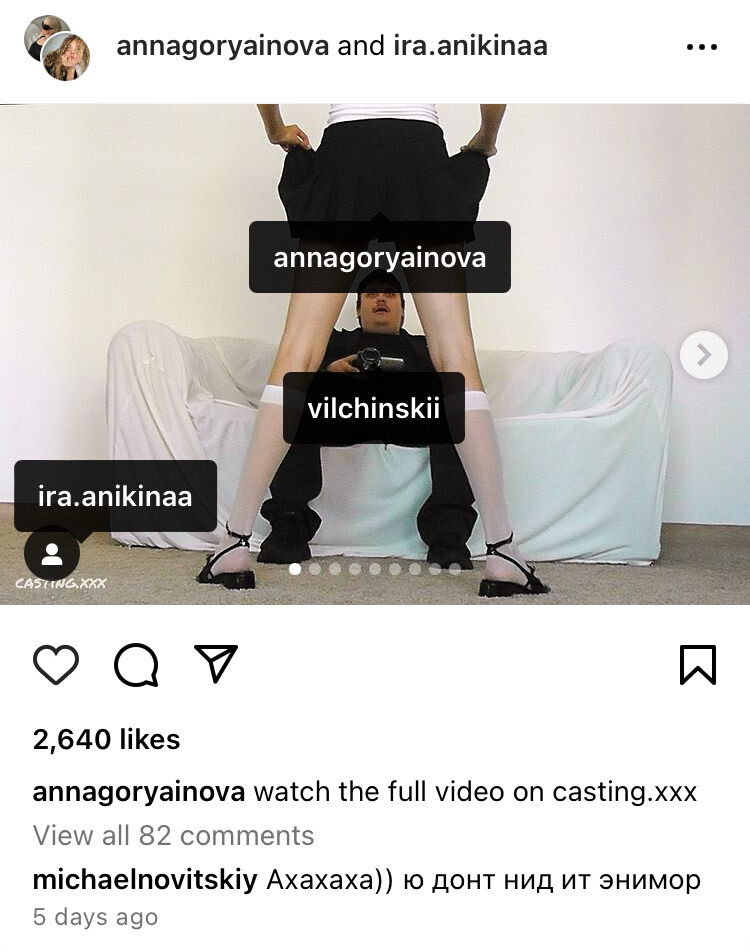
Task: View all 82 comments
Action: [173, 835]
